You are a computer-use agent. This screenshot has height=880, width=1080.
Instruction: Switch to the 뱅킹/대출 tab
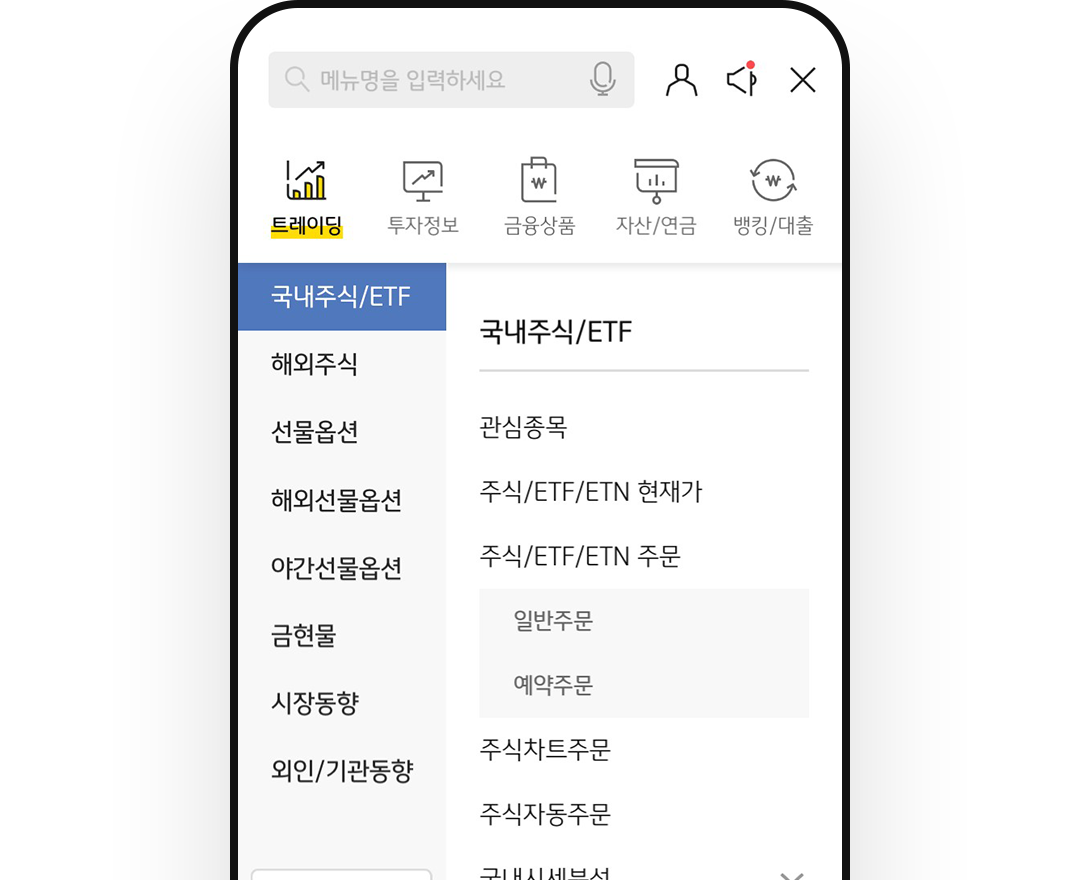pyautogui.click(x=773, y=198)
